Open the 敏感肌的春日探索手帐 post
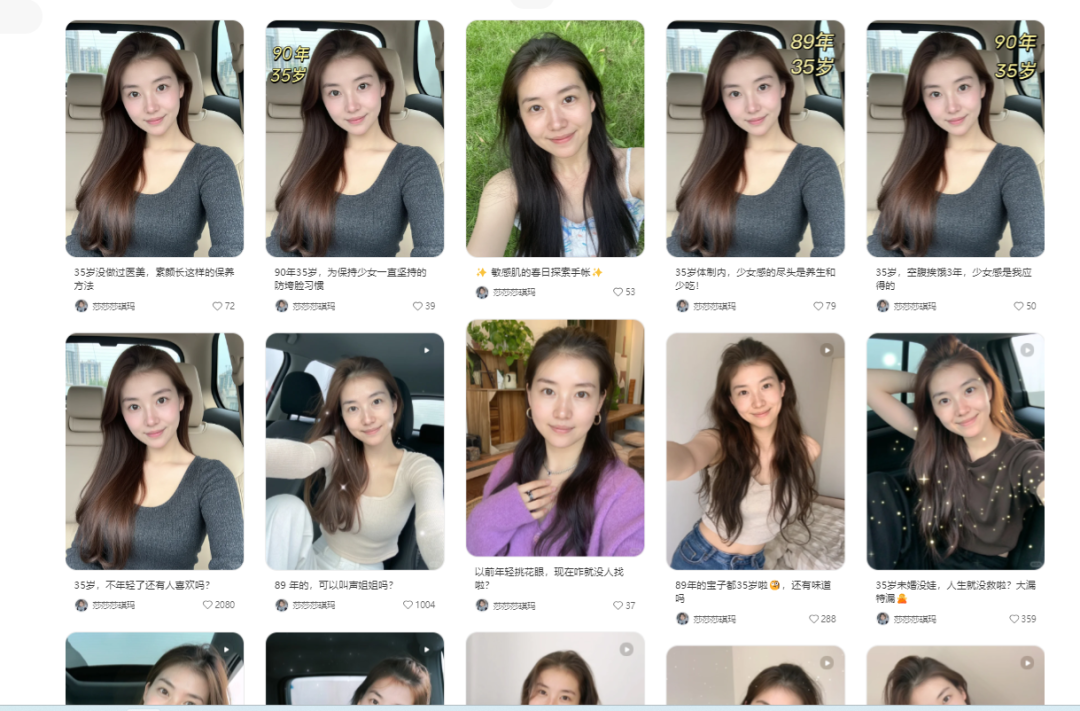The height and width of the screenshot is (711, 1080). 554,139
